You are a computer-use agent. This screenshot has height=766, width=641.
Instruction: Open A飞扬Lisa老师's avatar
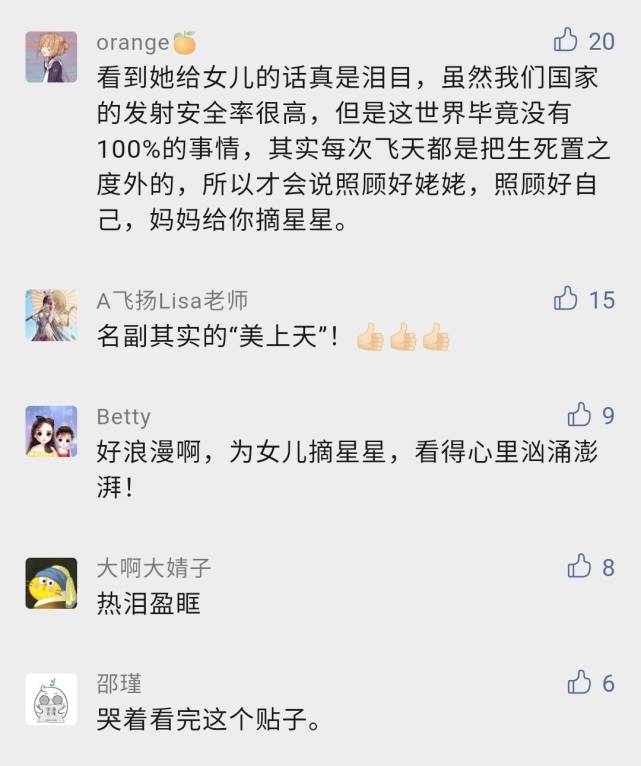[x=51, y=315]
